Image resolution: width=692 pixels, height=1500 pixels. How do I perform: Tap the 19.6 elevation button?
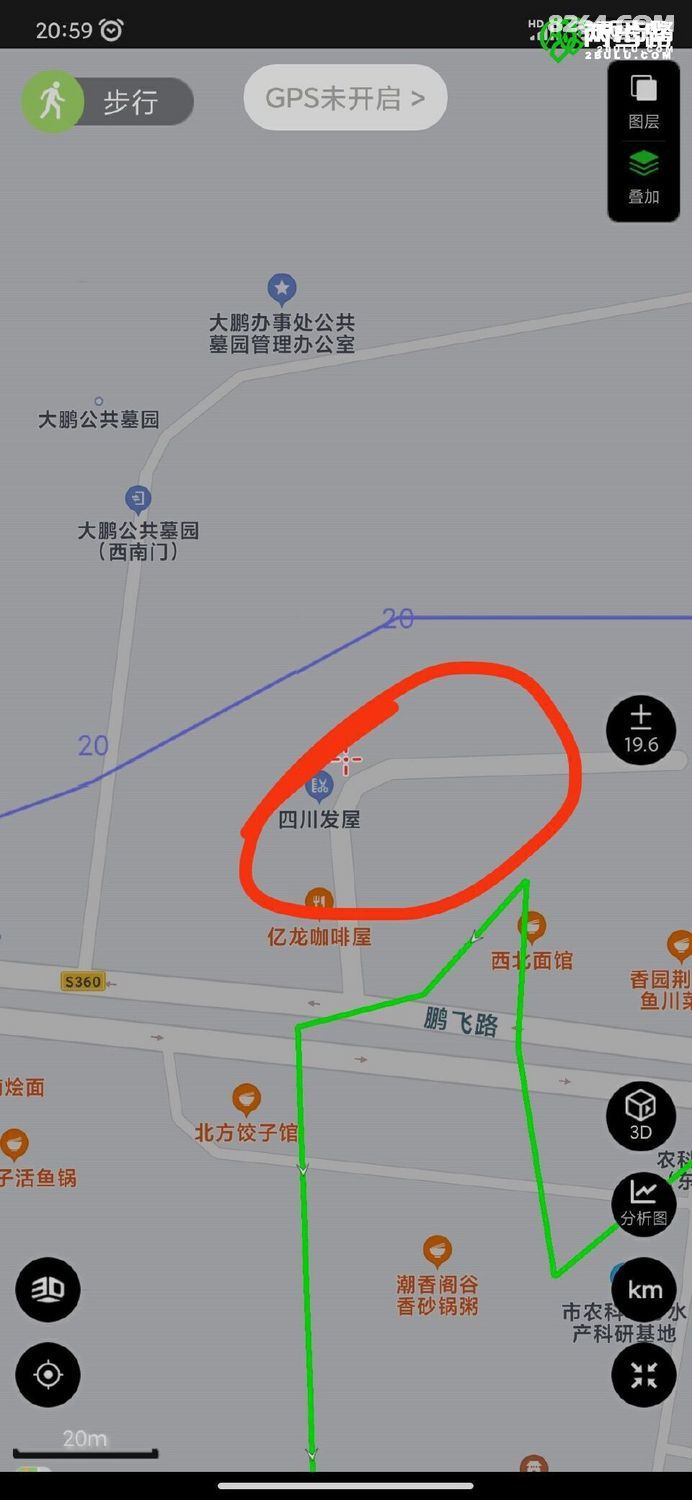pyautogui.click(x=641, y=730)
